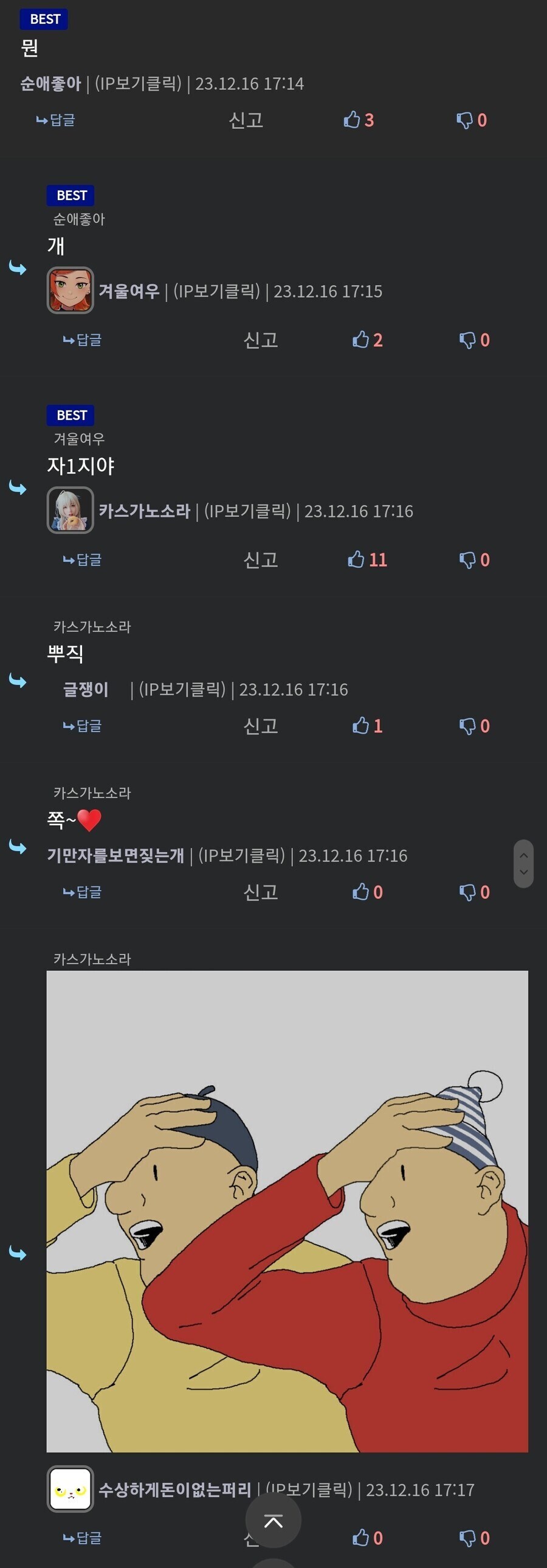Viewport: 547px width, 1568px height.
Task: Click 카스가노소라's profile picture
Action: 70,511
